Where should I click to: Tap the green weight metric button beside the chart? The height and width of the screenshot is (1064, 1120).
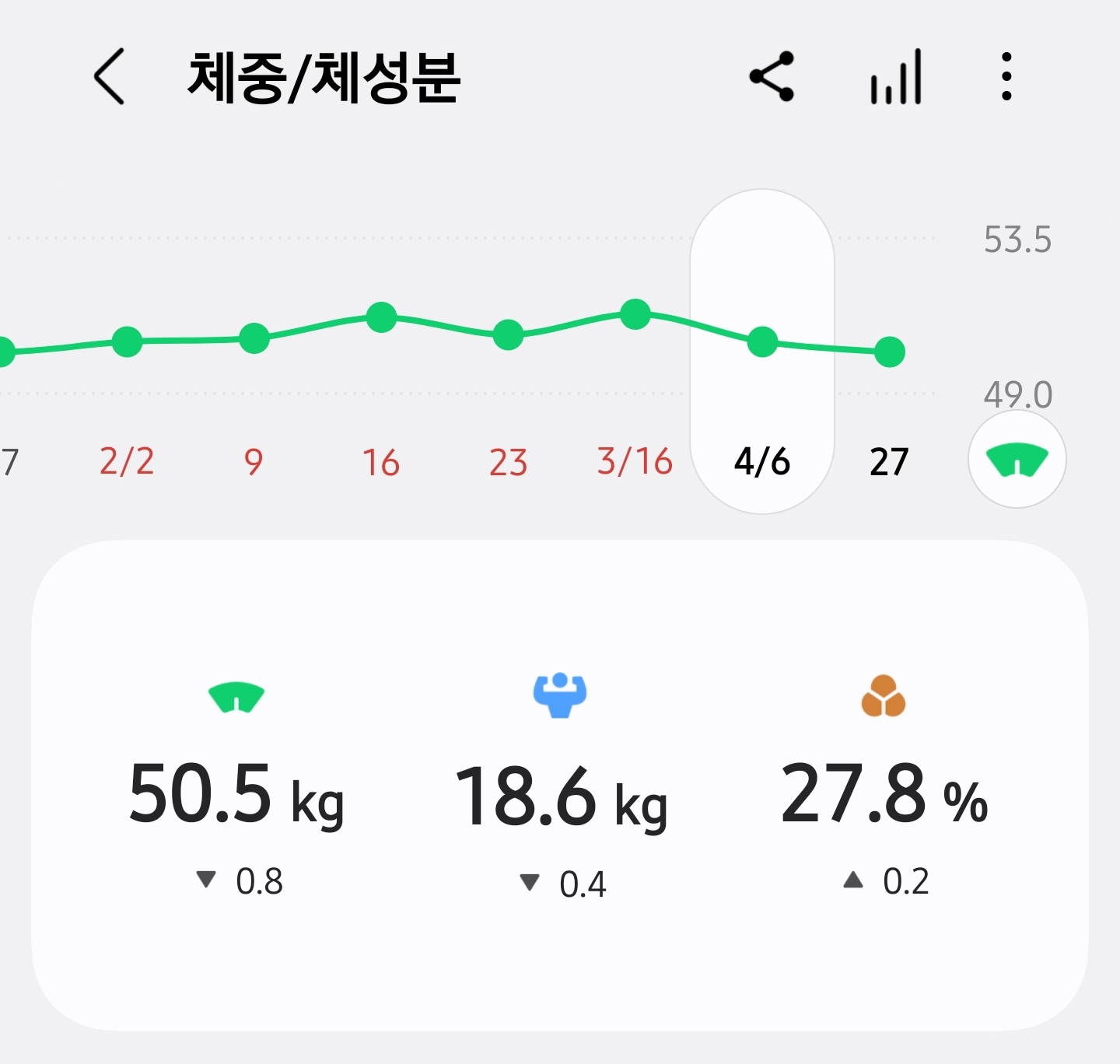pos(1017,459)
